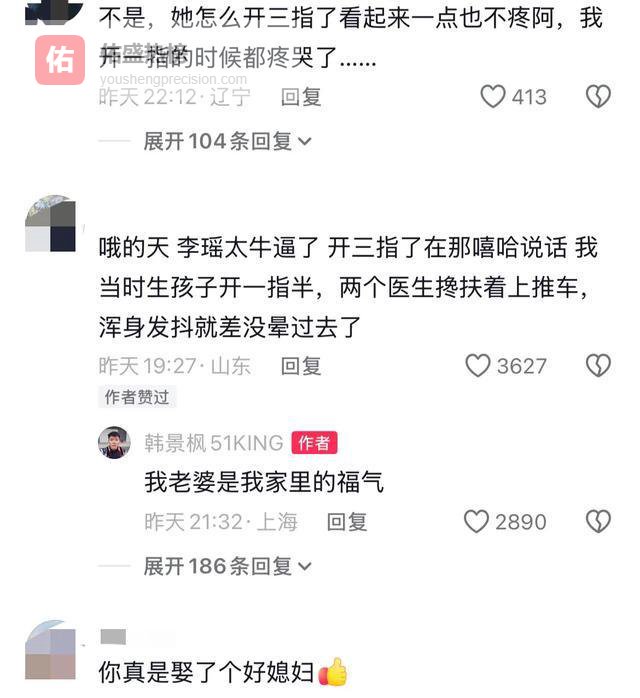
Task: Like the comment with 3627 likes
Action: point(478,366)
